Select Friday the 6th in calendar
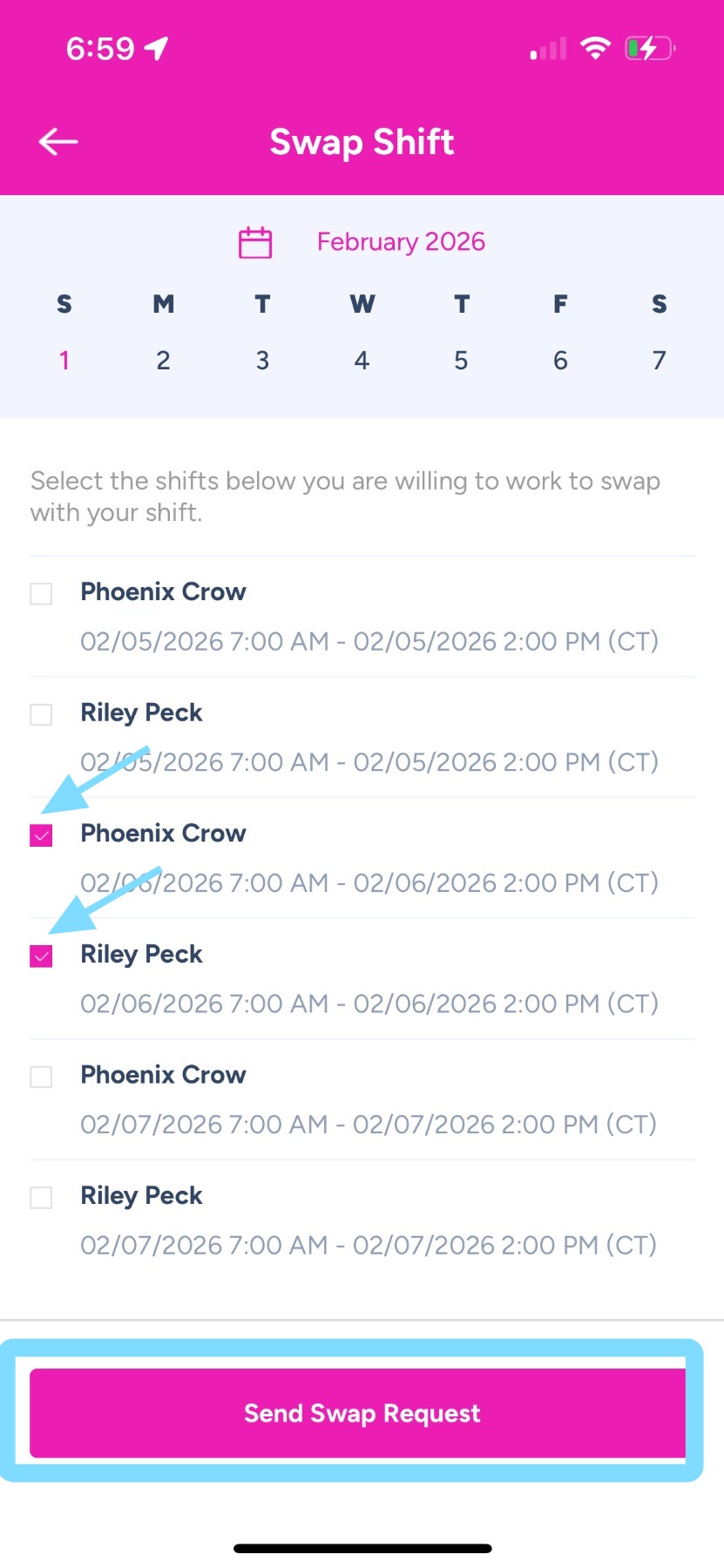724x1568 pixels. click(x=560, y=361)
